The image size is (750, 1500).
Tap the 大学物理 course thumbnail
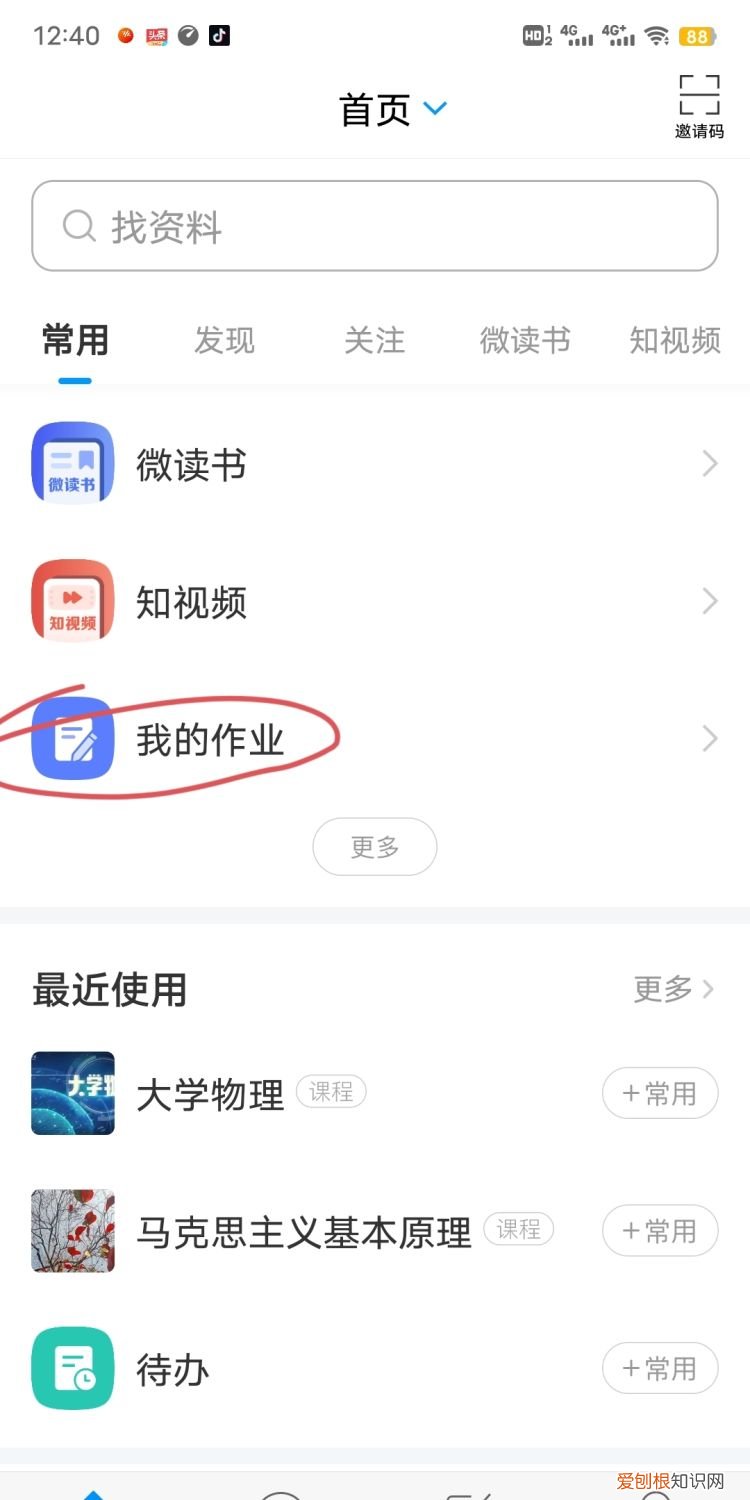72,1093
